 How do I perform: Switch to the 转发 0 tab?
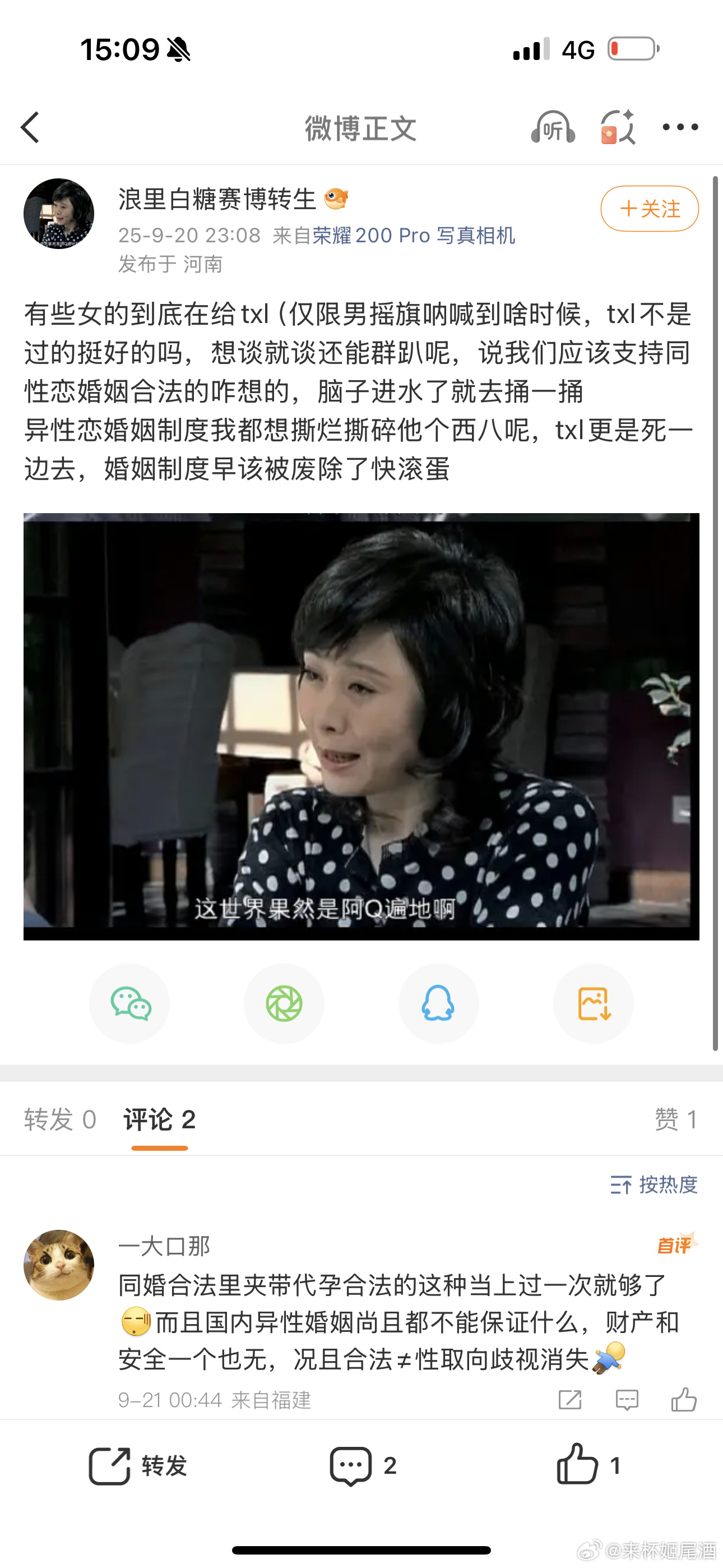point(59,1119)
